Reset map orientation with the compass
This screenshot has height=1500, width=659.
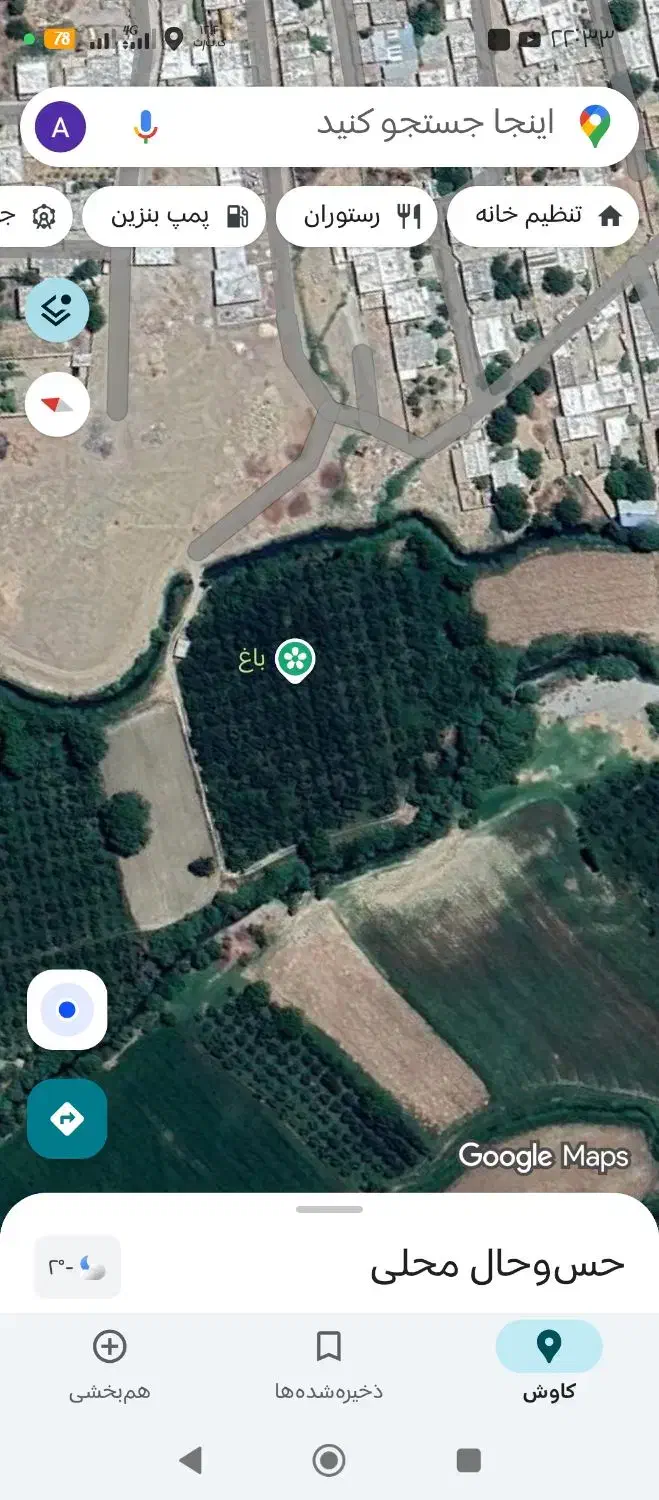57,404
